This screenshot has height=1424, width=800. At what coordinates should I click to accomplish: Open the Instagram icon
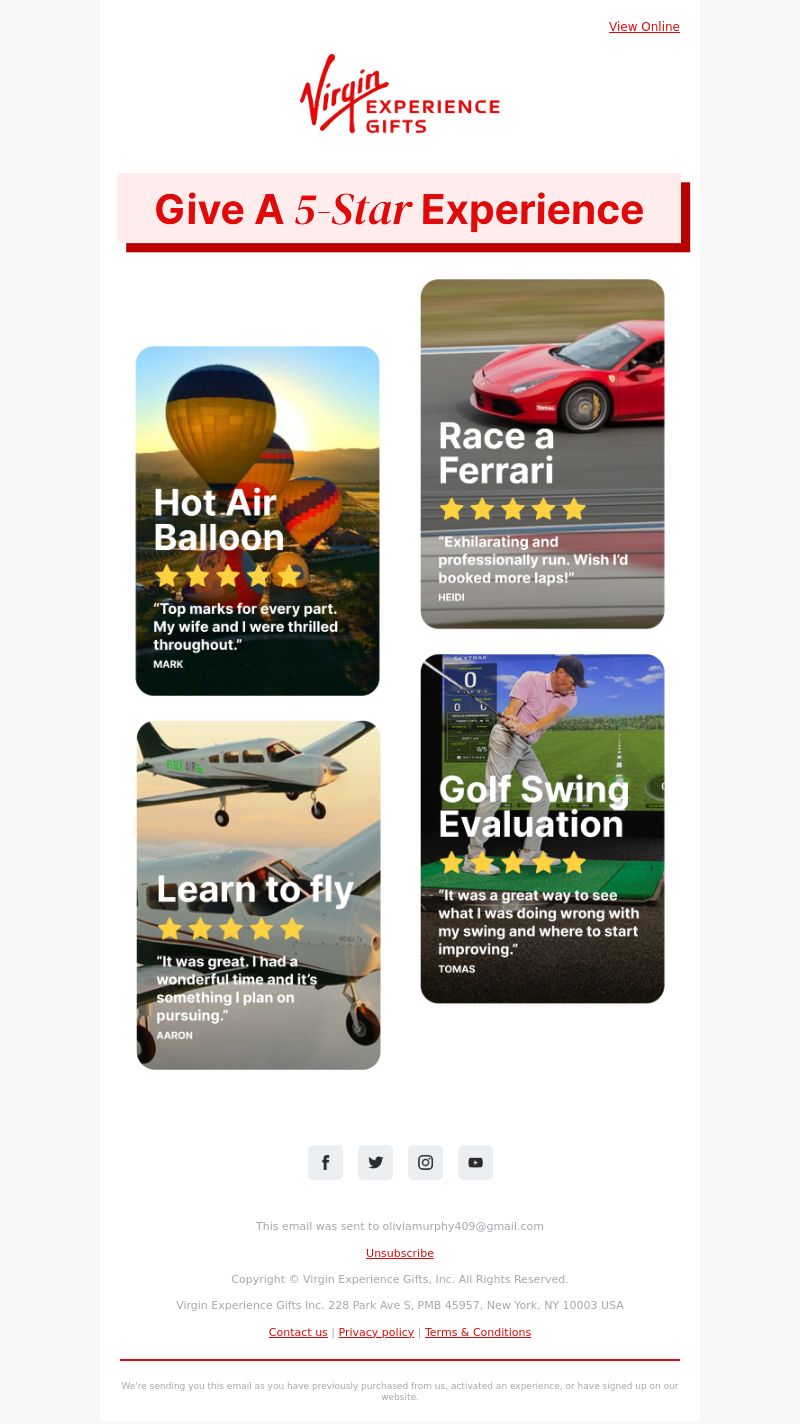[x=425, y=1162]
